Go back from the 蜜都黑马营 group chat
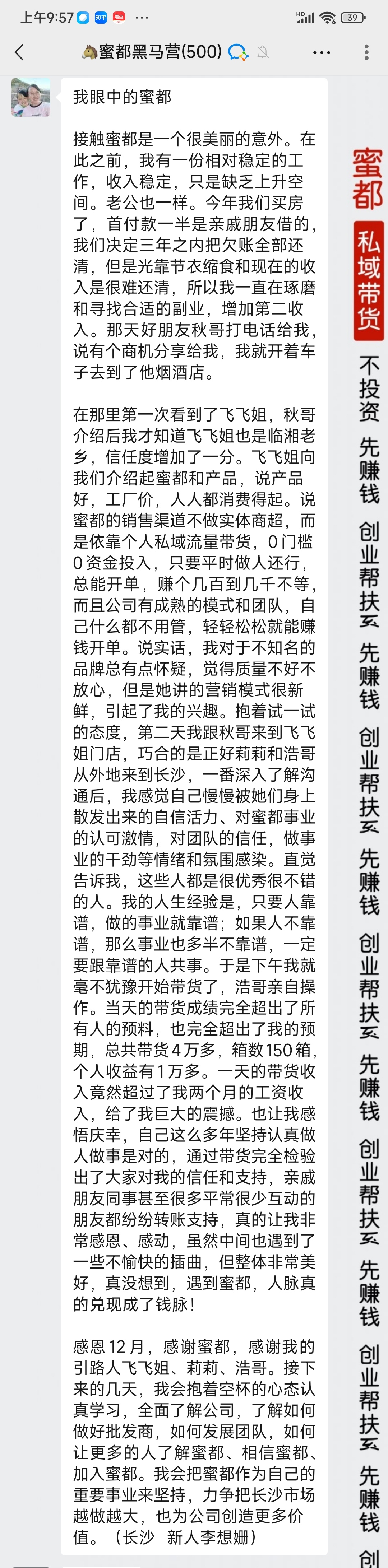The height and width of the screenshot is (1568, 388). pos(19,52)
